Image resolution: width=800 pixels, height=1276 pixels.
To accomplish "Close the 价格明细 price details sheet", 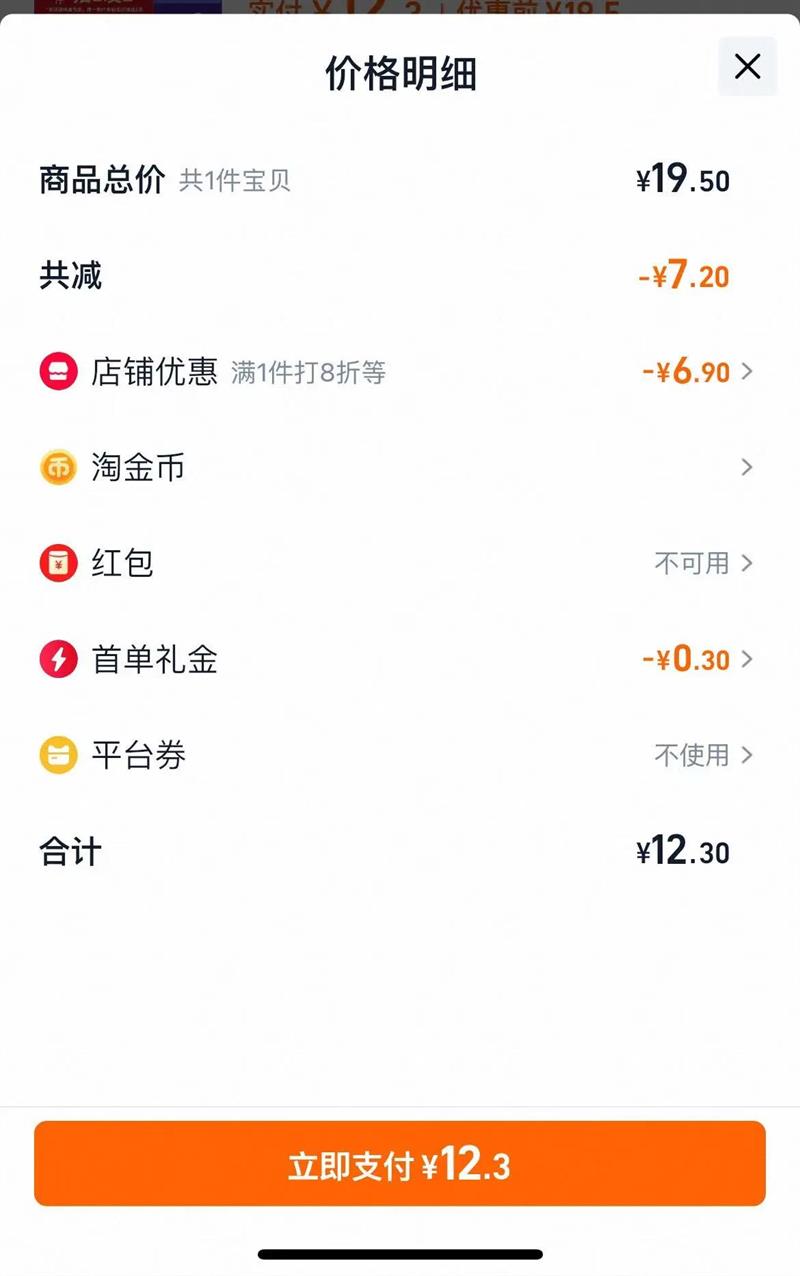I will 747,67.
